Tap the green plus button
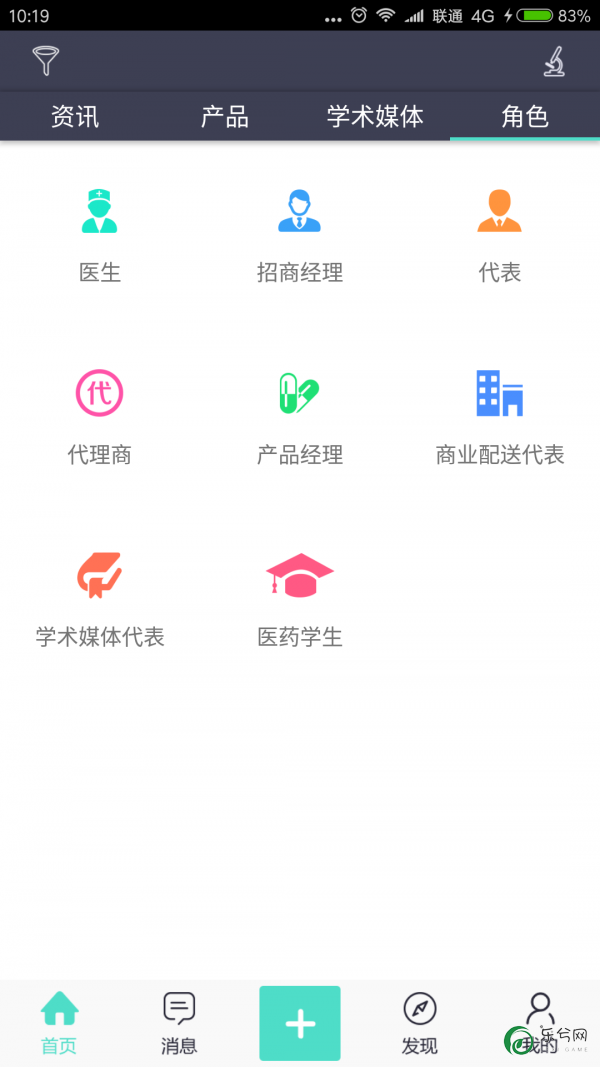The height and width of the screenshot is (1067, 600). (300, 1023)
